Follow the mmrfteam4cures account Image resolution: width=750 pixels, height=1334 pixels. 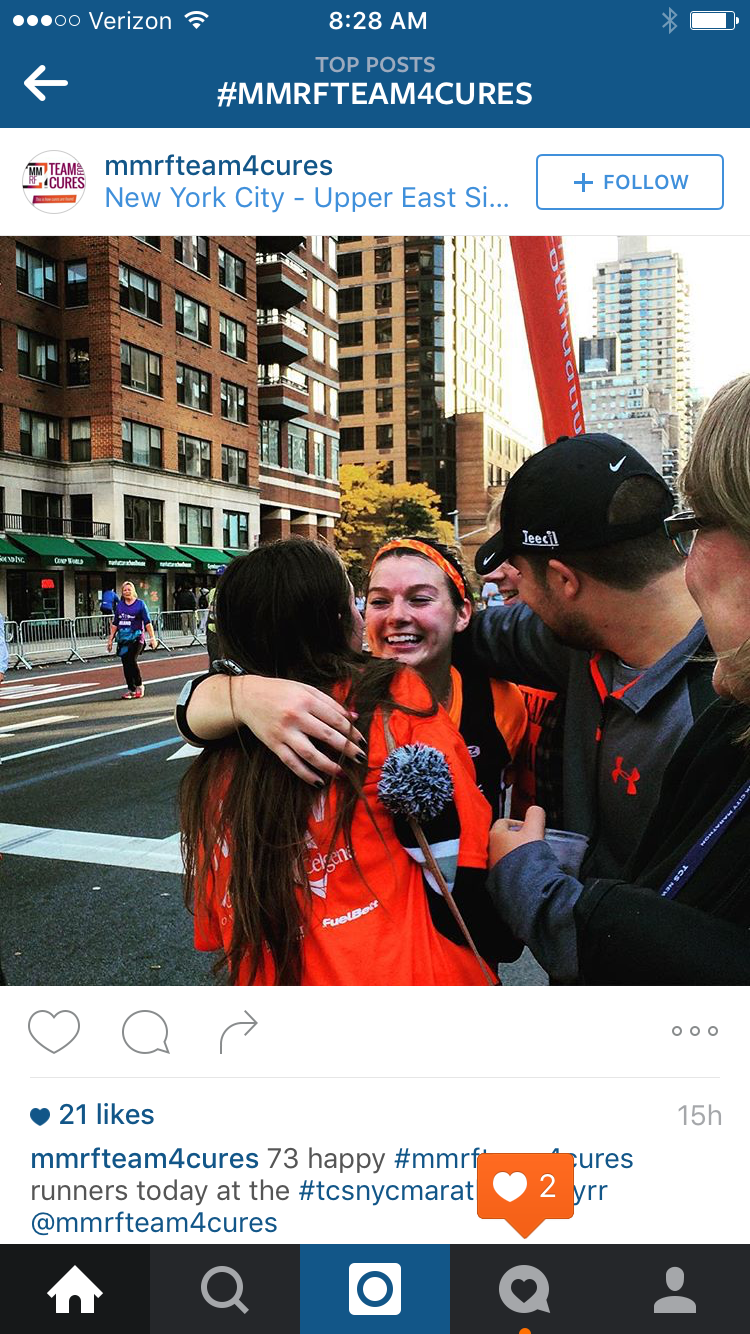click(x=629, y=182)
